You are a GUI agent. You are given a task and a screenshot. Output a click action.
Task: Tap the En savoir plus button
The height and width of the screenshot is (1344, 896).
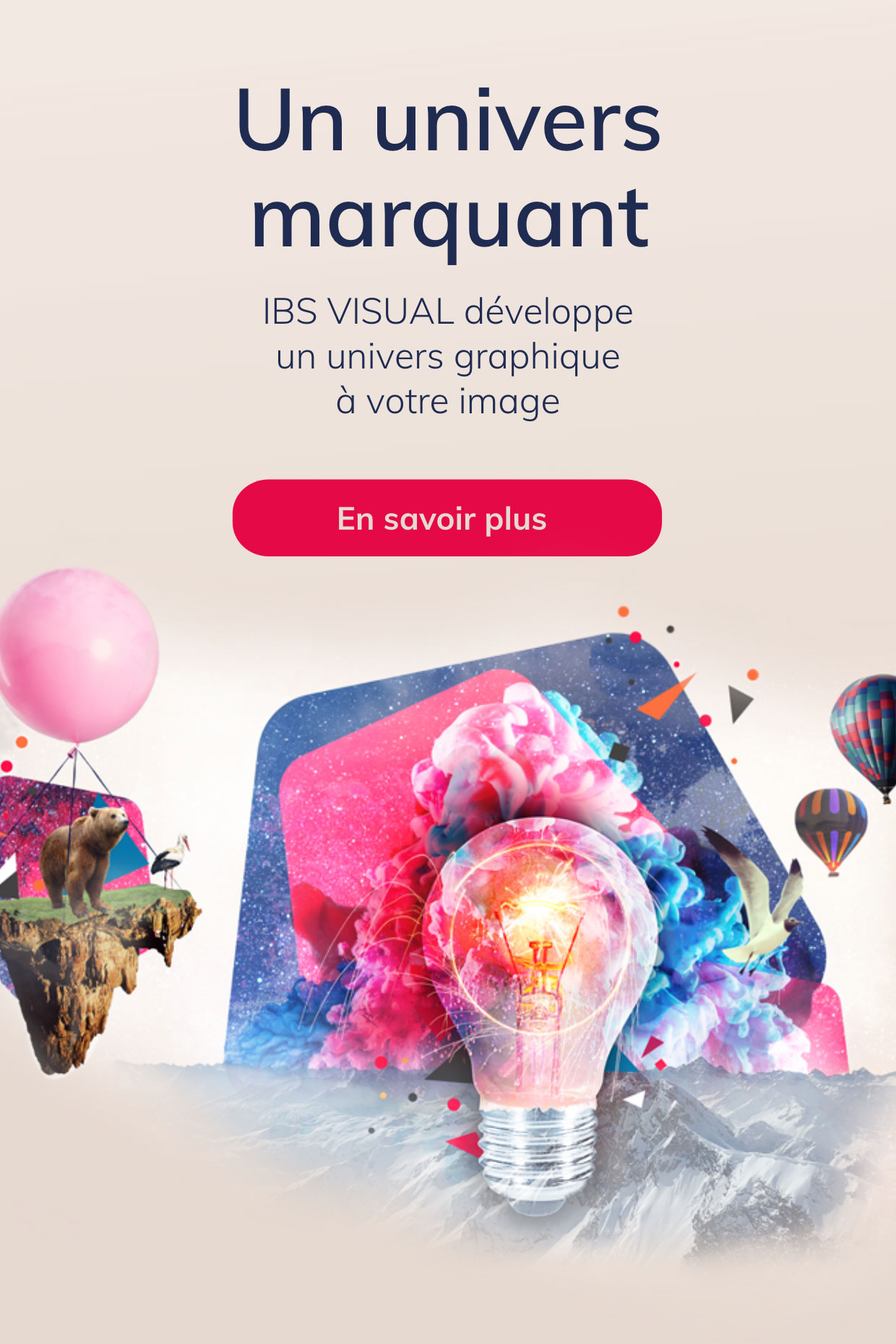447,518
